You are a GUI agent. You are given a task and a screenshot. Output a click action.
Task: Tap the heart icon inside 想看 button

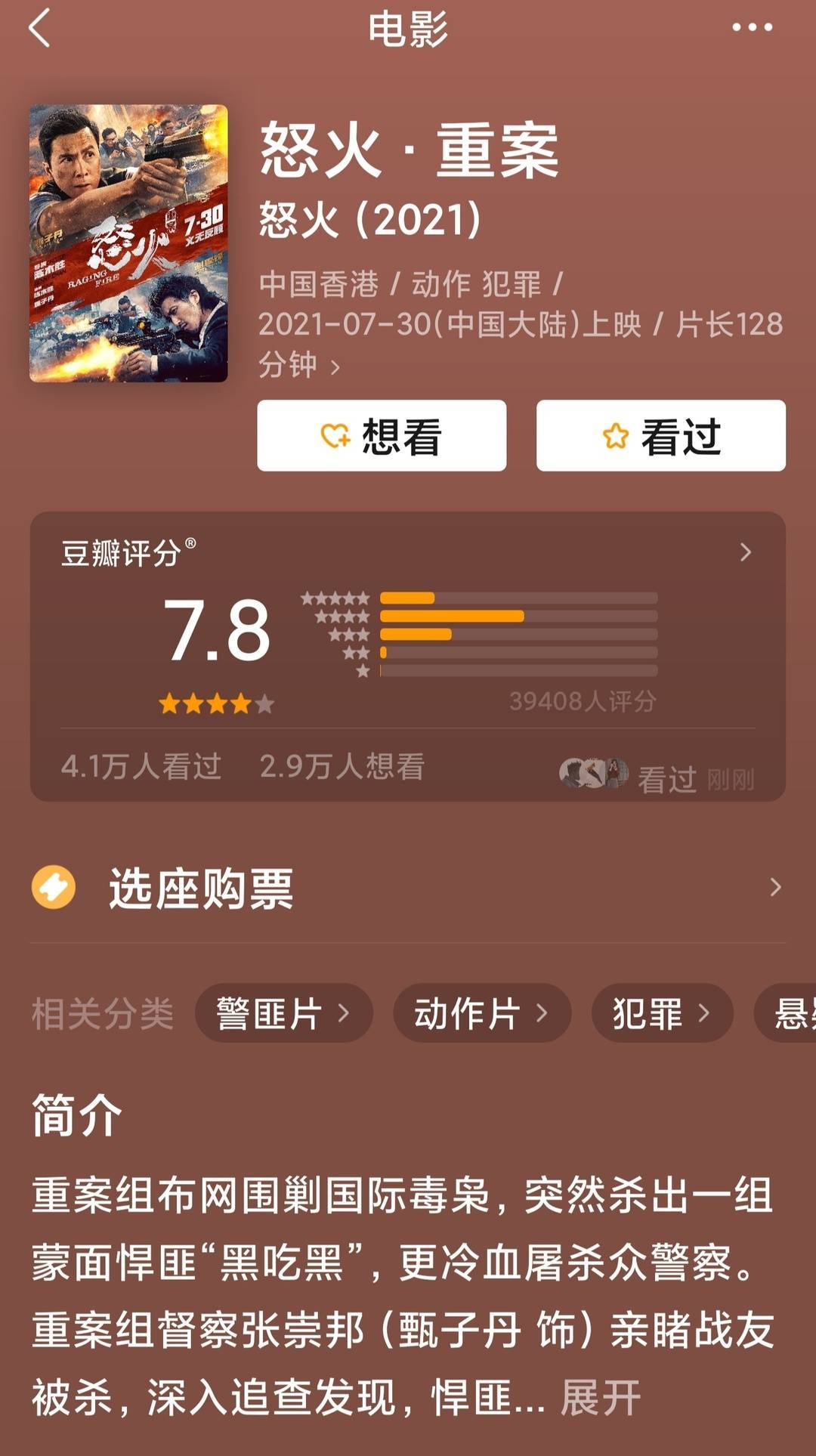point(332,436)
